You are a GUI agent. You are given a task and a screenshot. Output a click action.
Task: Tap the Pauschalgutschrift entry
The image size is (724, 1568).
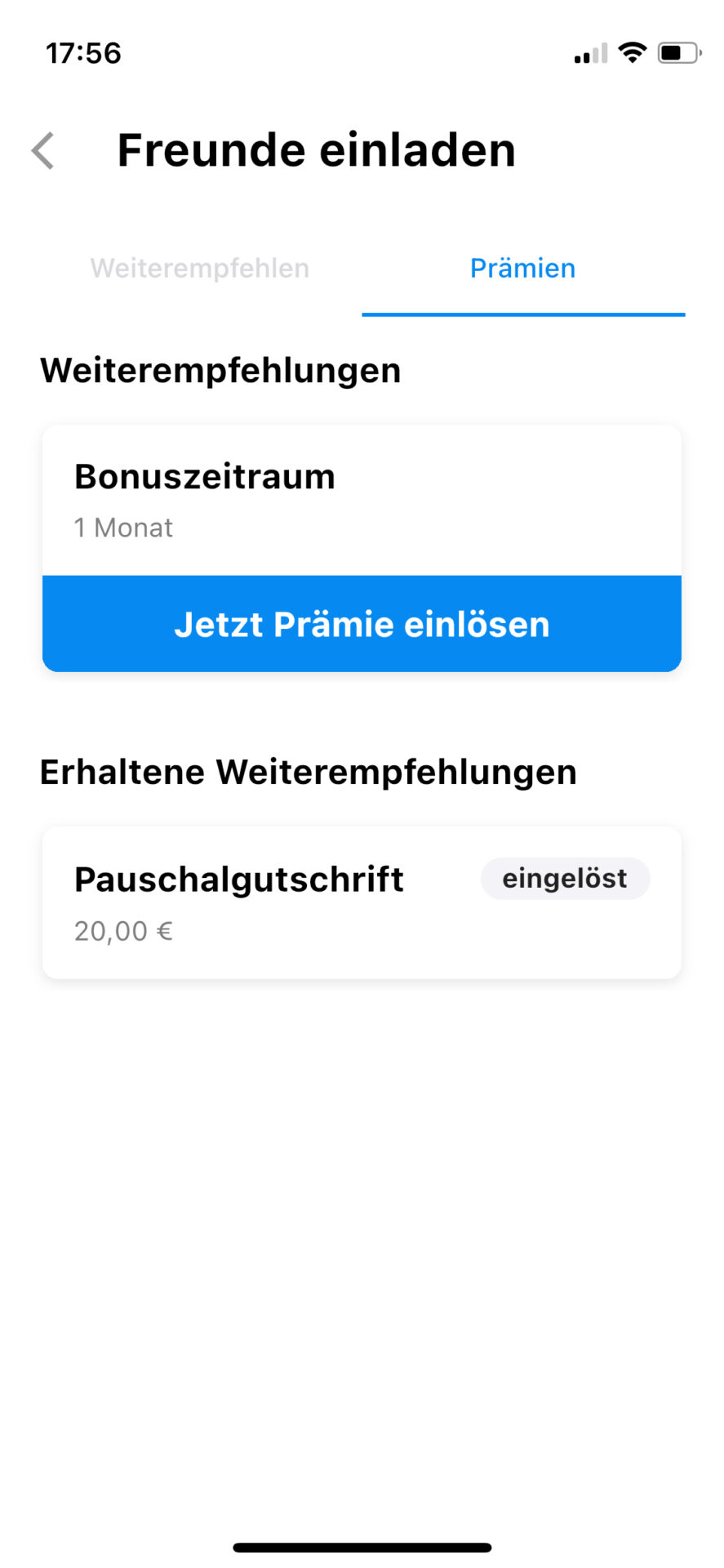[238, 879]
